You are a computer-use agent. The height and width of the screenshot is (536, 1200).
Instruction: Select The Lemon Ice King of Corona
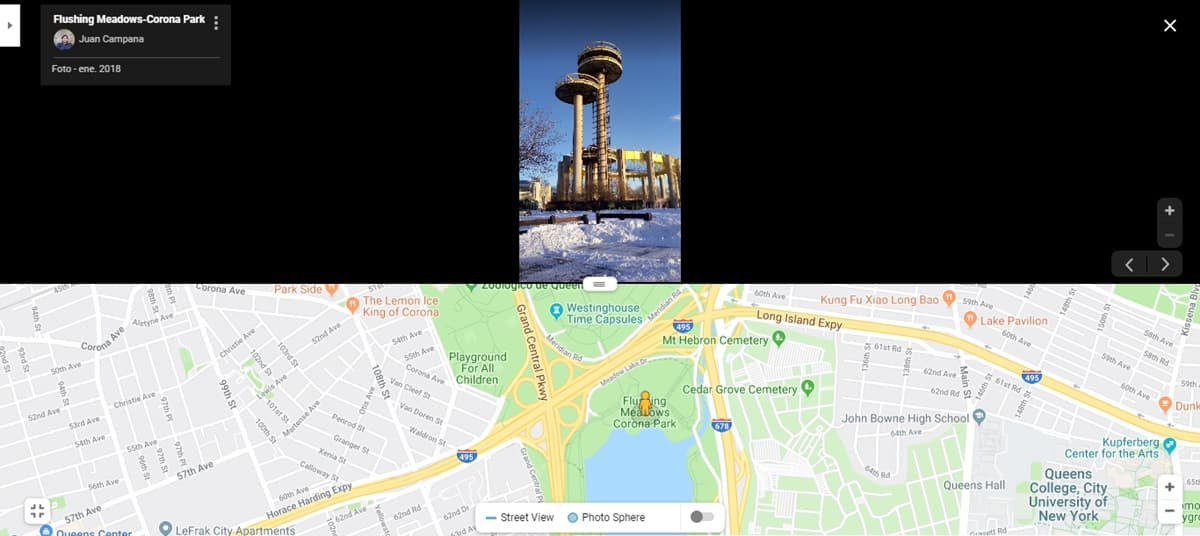(352, 303)
